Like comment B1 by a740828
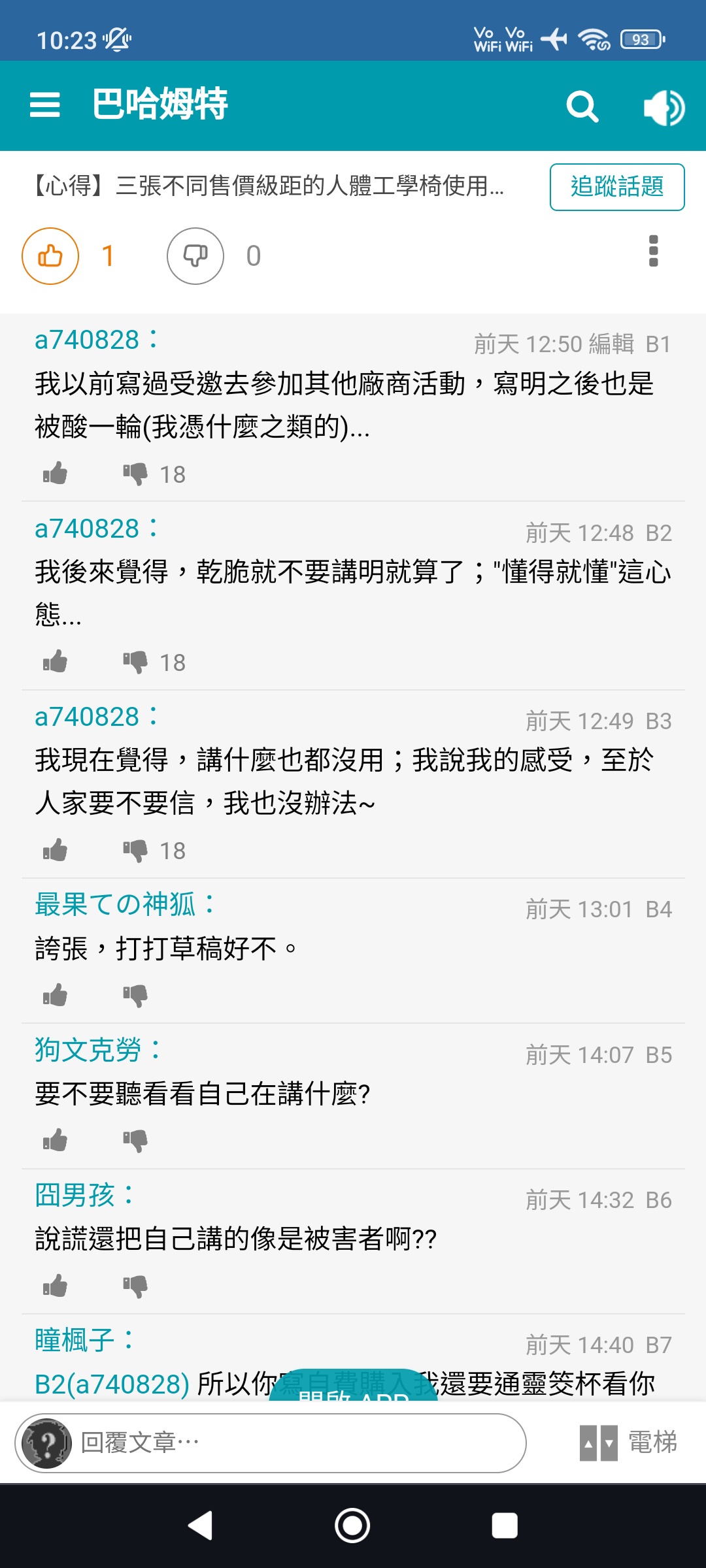This screenshot has height=1568, width=706. click(x=56, y=474)
